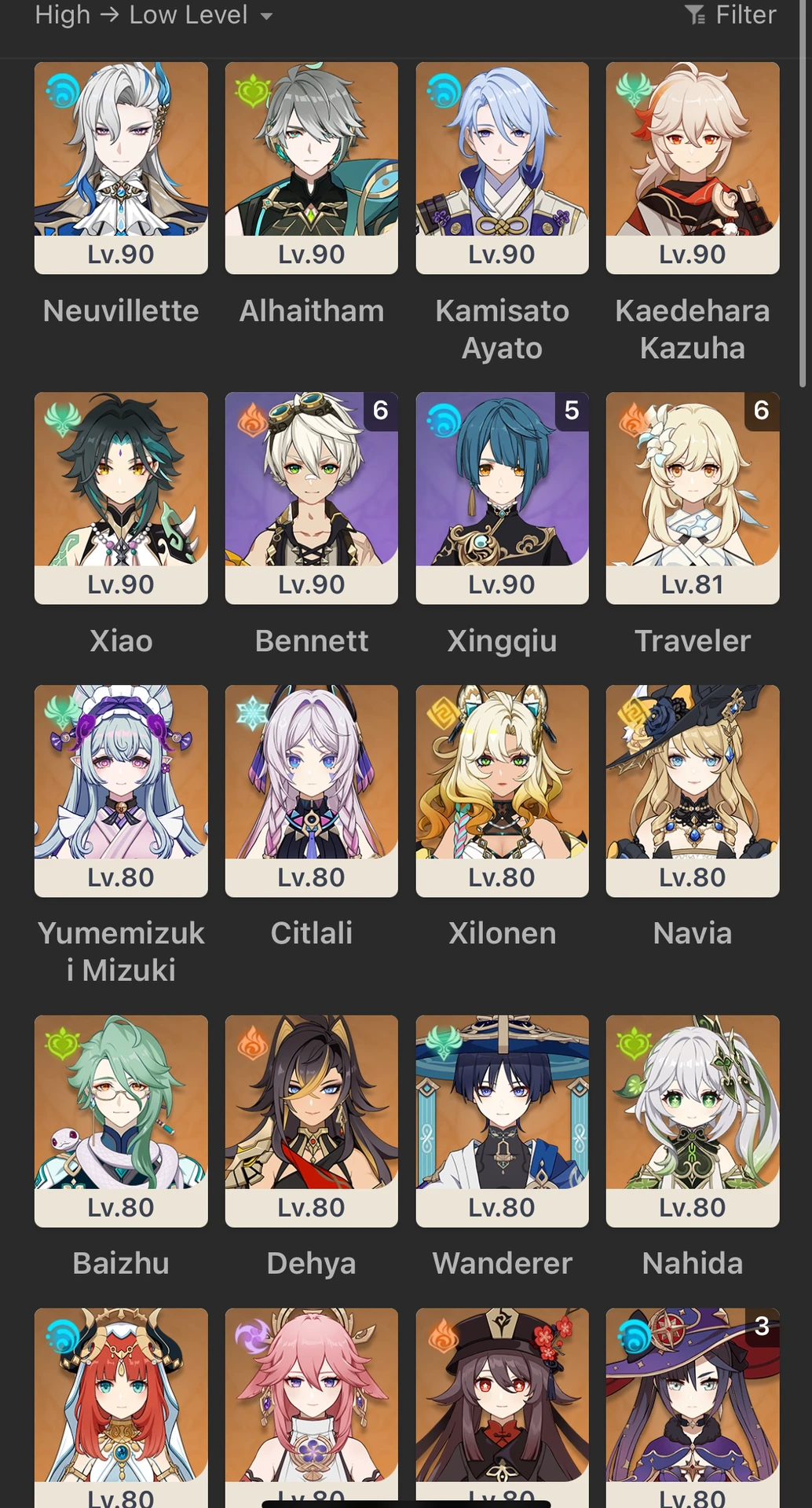The height and width of the screenshot is (1508, 812).
Task: Open the Traveler character card
Action: pos(692,487)
